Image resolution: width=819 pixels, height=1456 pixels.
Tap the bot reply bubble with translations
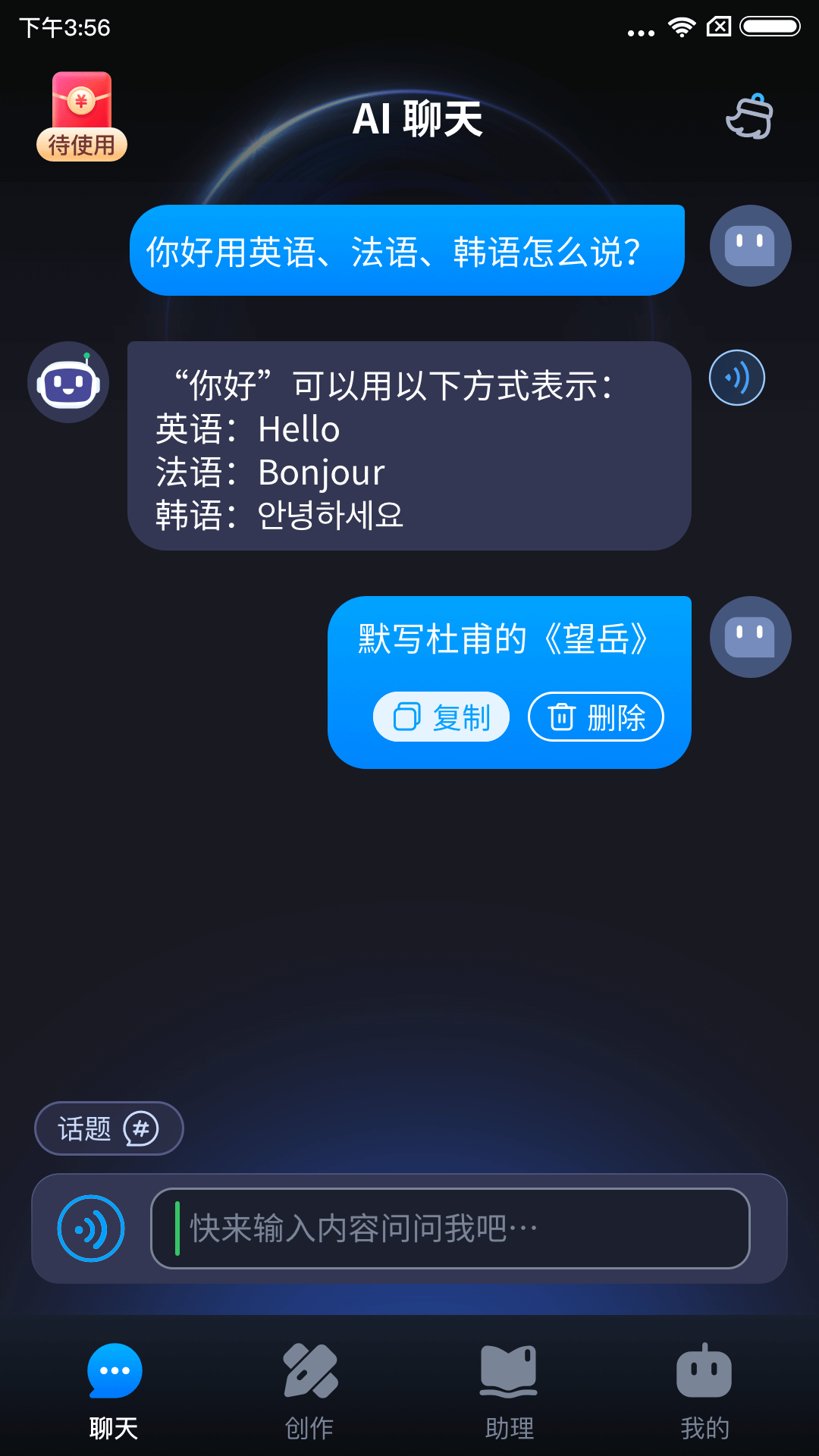click(409, 444)
